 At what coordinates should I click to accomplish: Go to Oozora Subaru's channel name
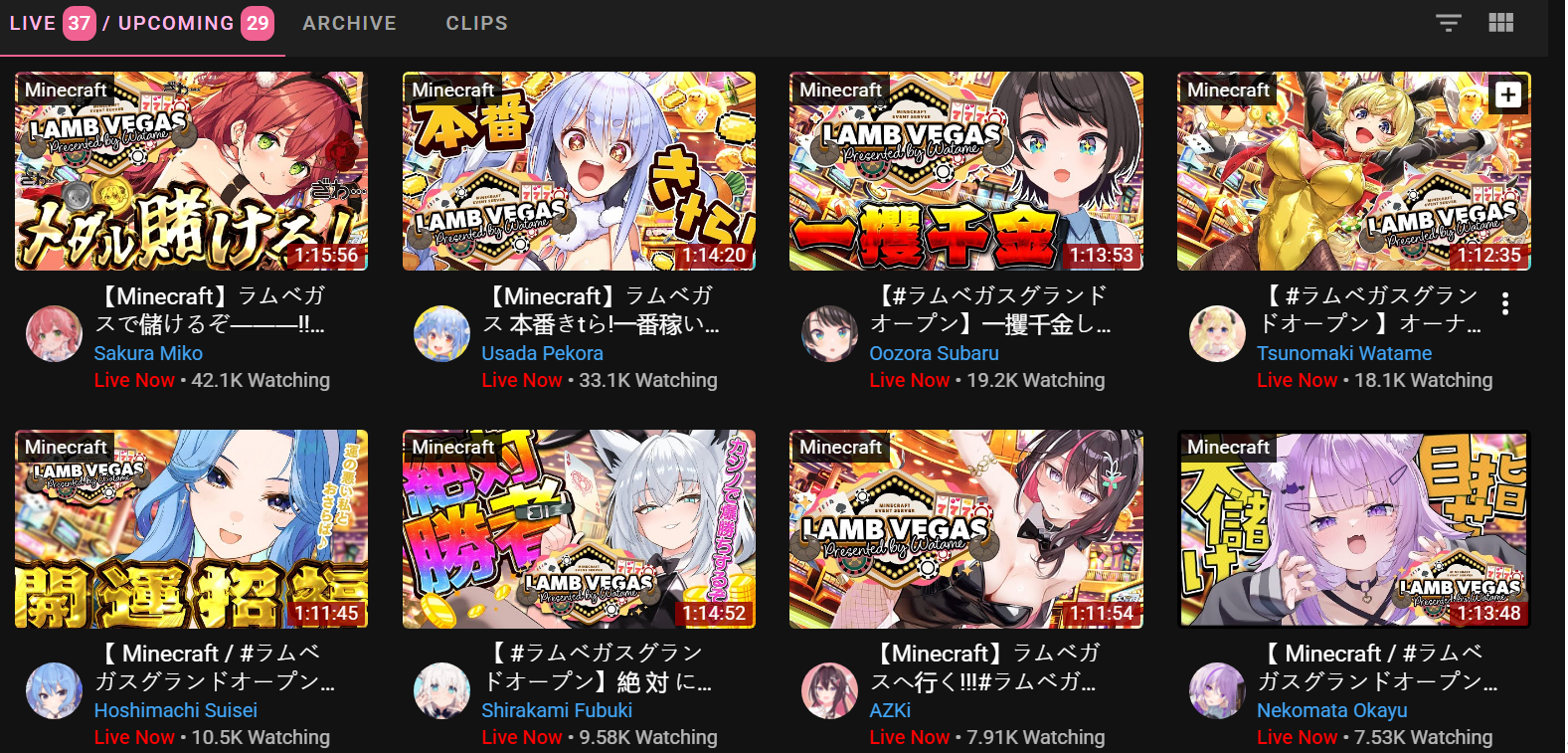point(934,353)
